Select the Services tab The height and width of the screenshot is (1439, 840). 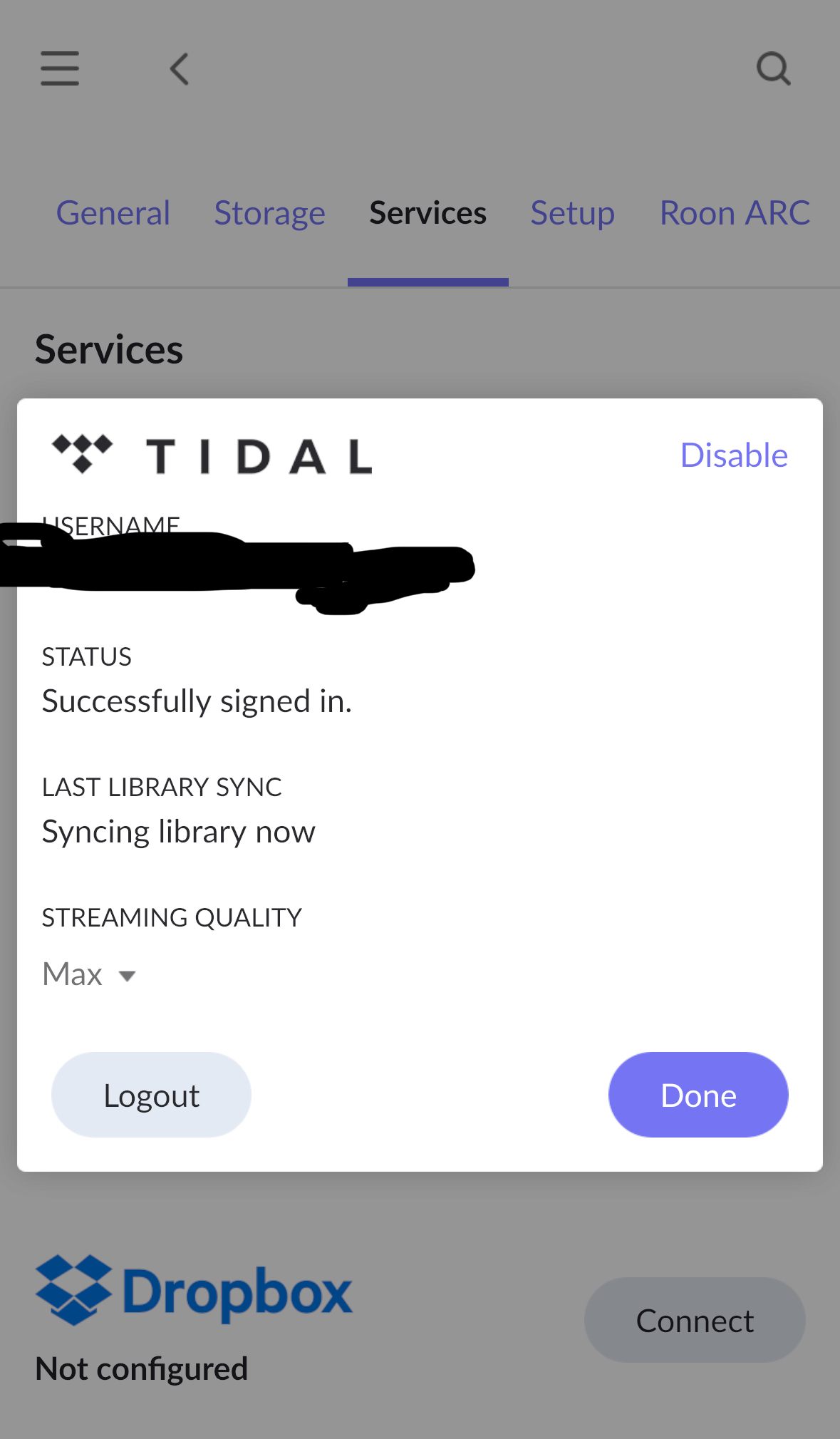point(427,213)
